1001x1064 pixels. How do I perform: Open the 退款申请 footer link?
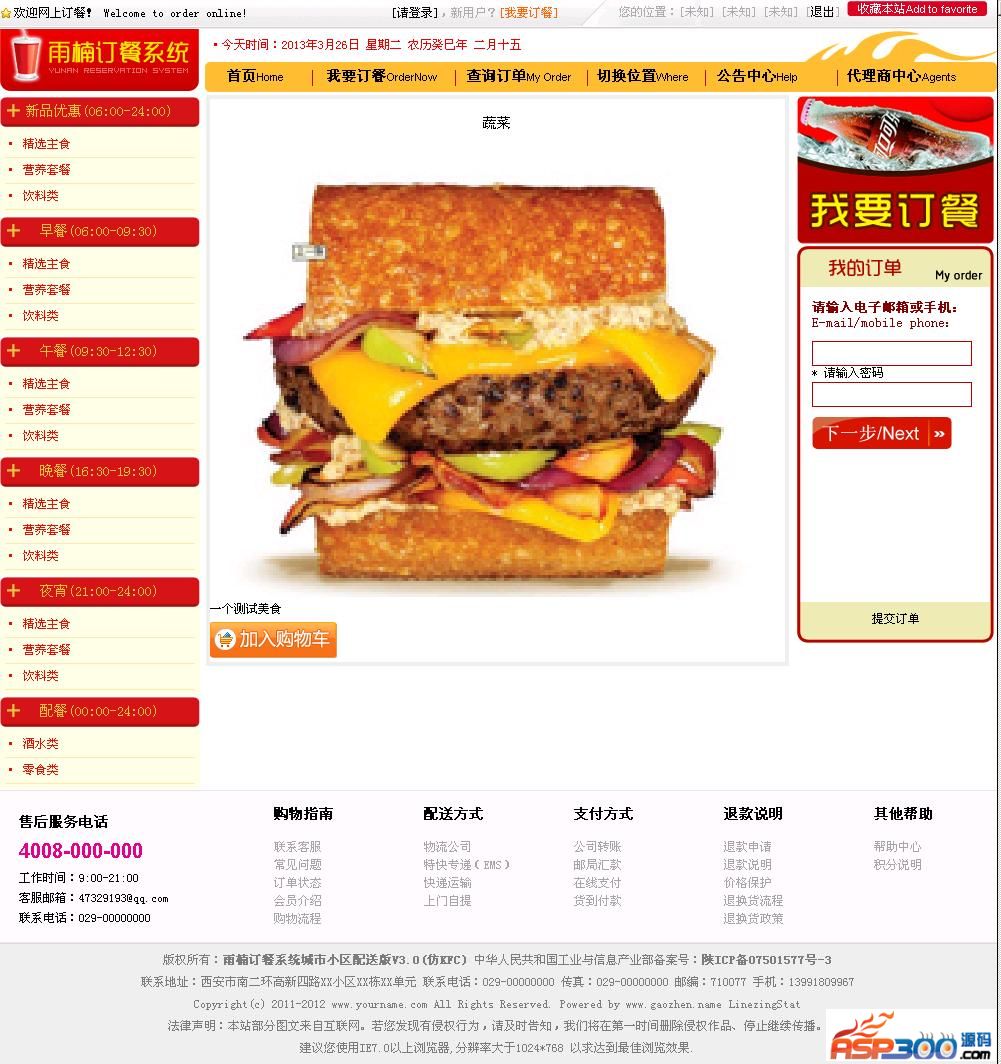click(x=747, y=847)
